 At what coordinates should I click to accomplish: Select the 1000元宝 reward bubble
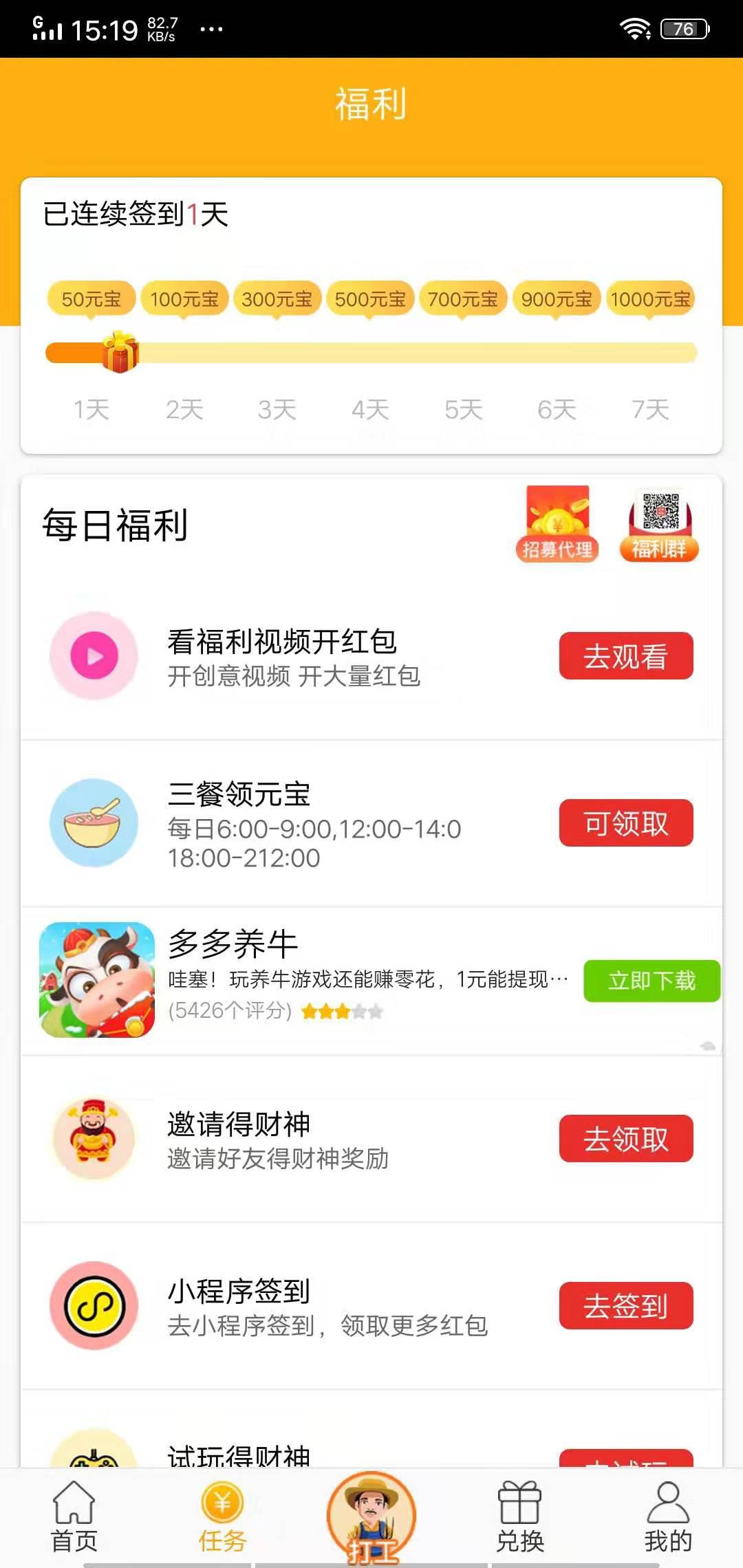click(648, 297)
